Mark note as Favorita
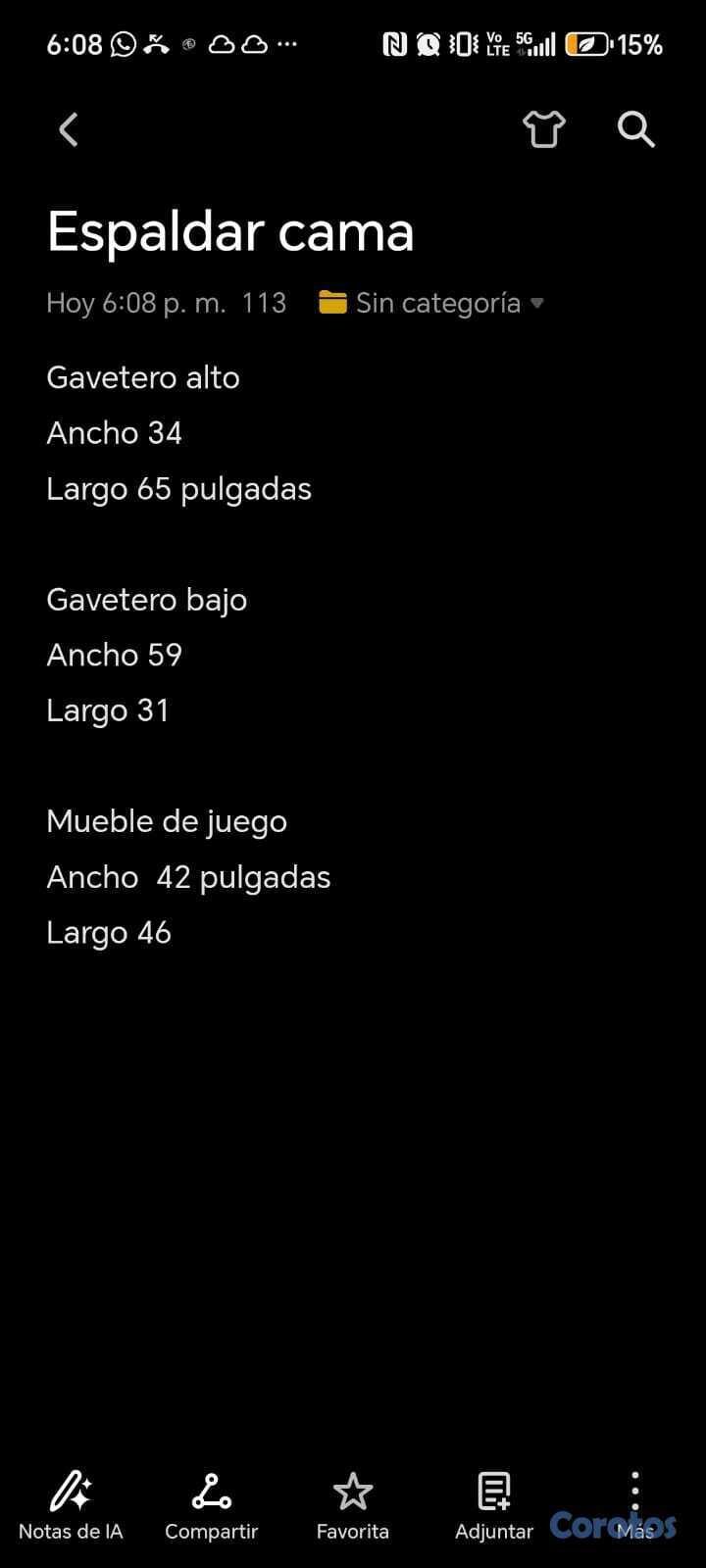This screenshot has width=706, height=1568. point(353,1507)
